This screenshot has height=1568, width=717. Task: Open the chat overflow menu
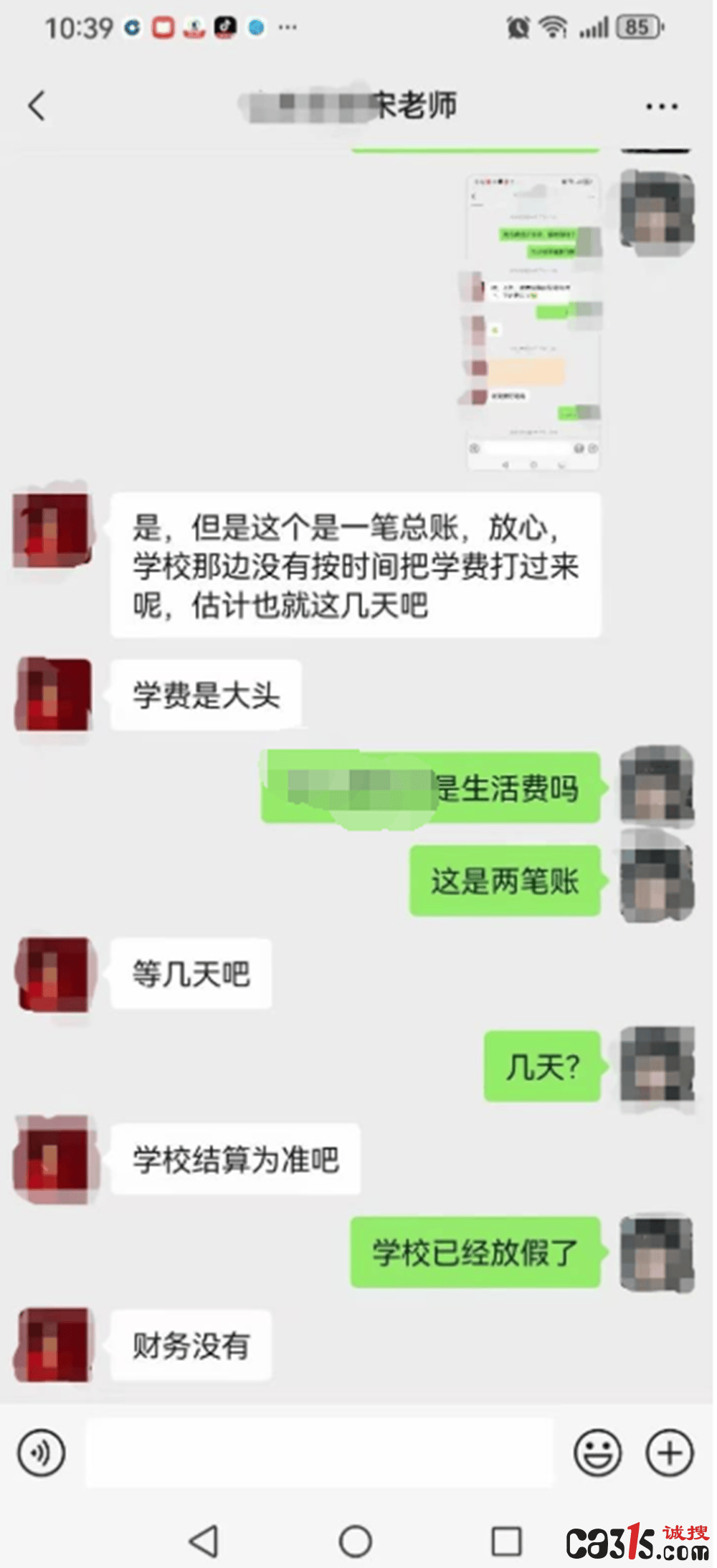point(660,107)
